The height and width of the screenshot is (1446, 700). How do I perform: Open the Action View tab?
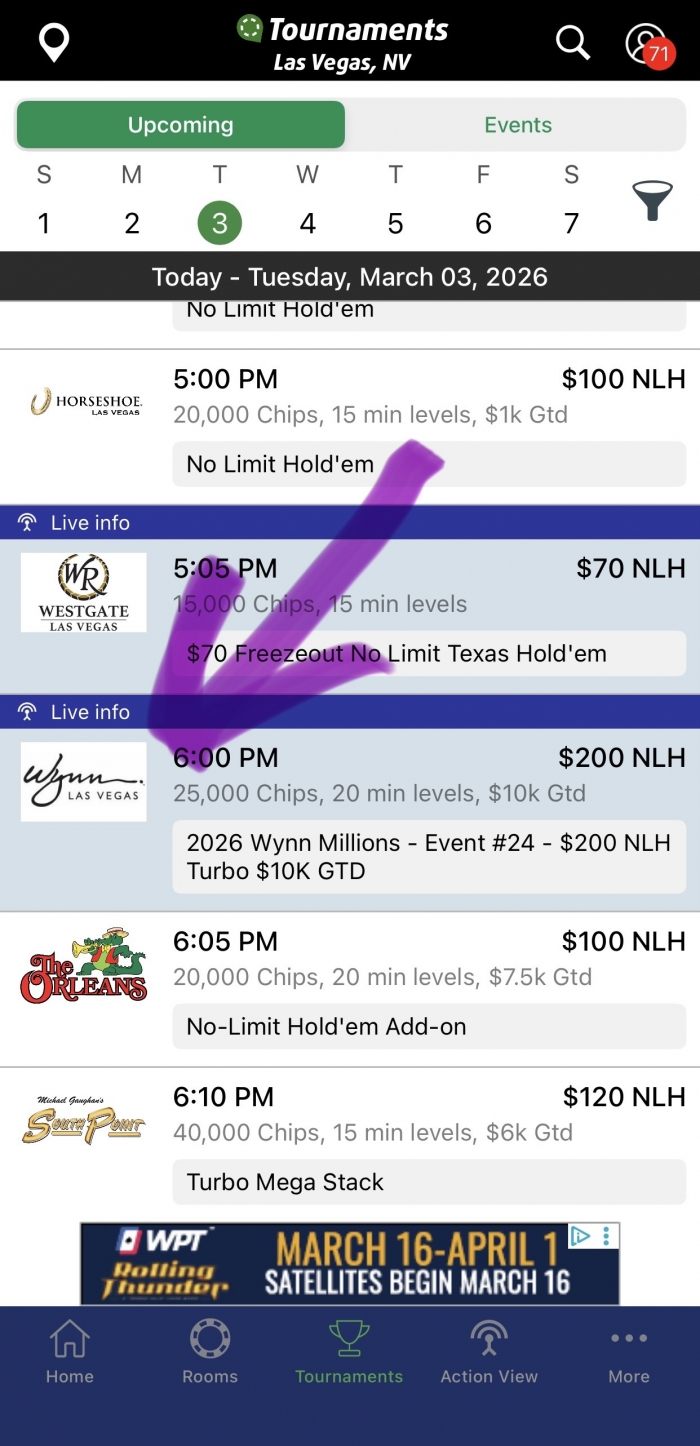coord(489,1352)
